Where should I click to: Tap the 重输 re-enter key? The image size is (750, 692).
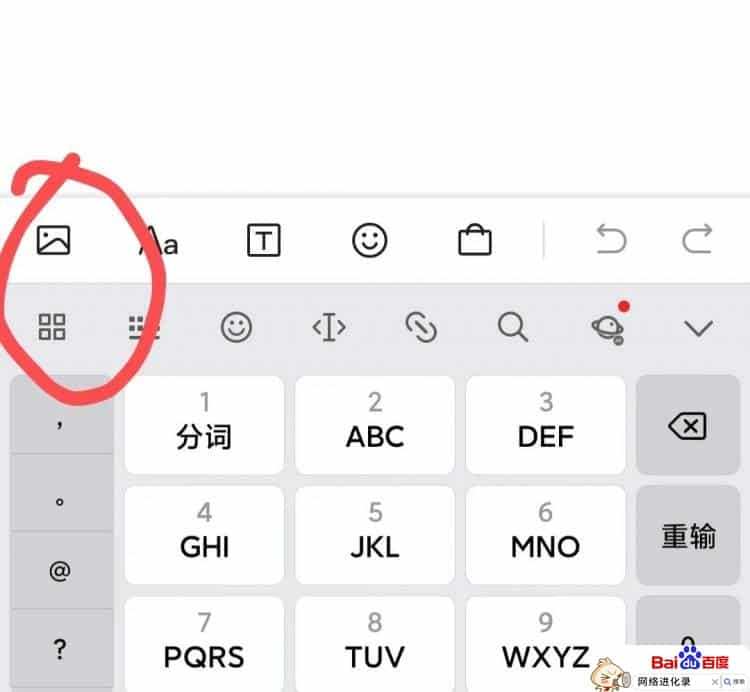click(688, 536)
